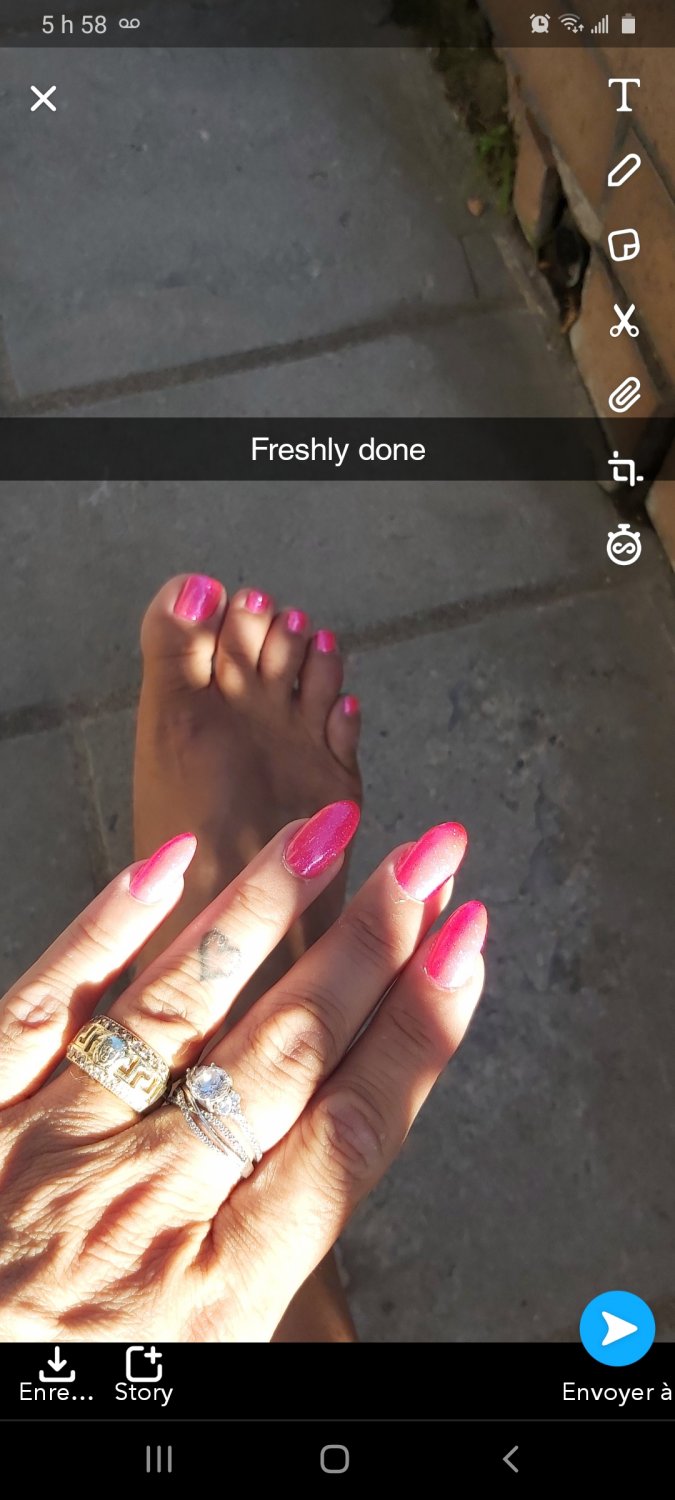Add this snap to Story
The width and height of the screenshot is (675, 1500).
144,1375
